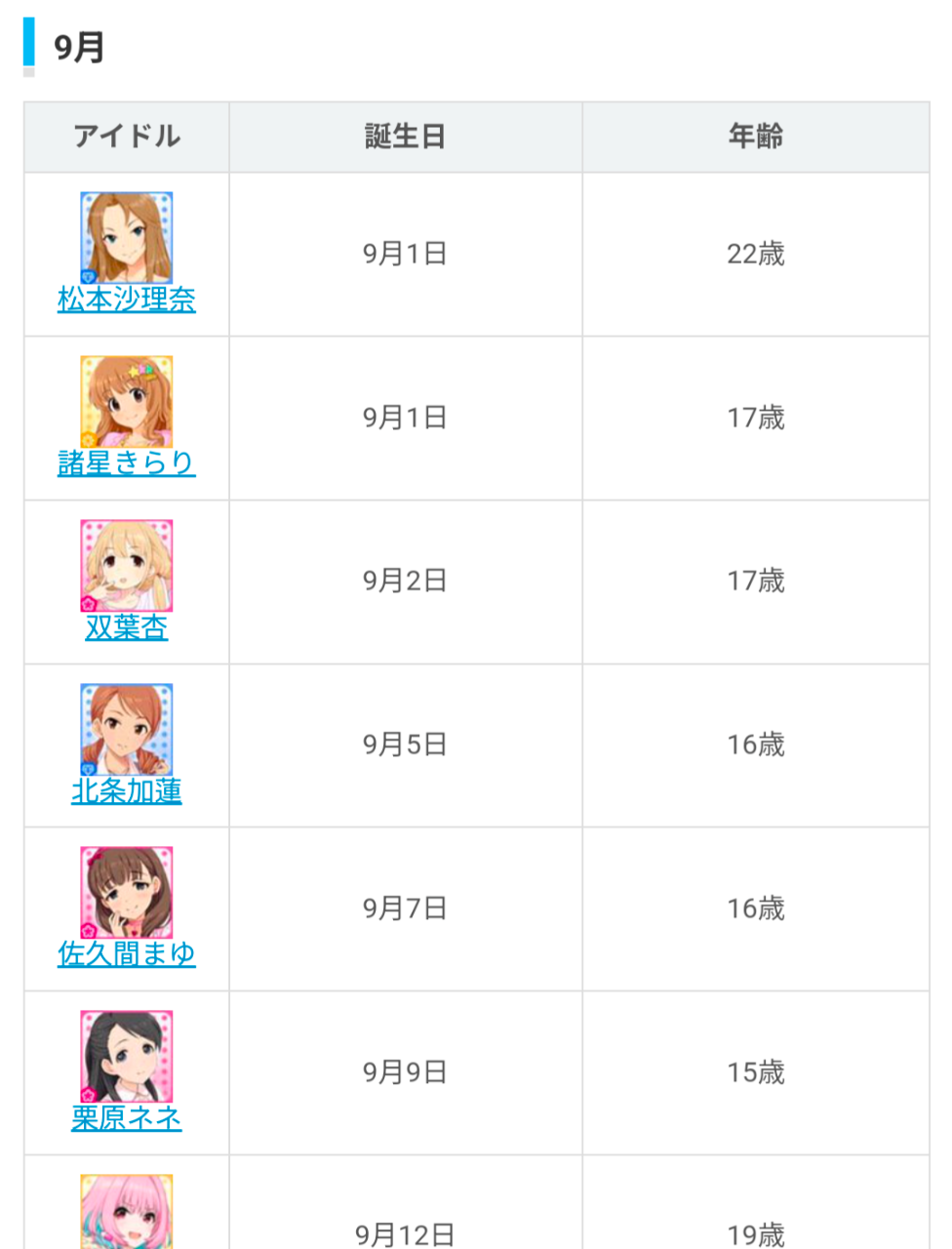Open 諸星きらり profile link

(x=127, y=463)
